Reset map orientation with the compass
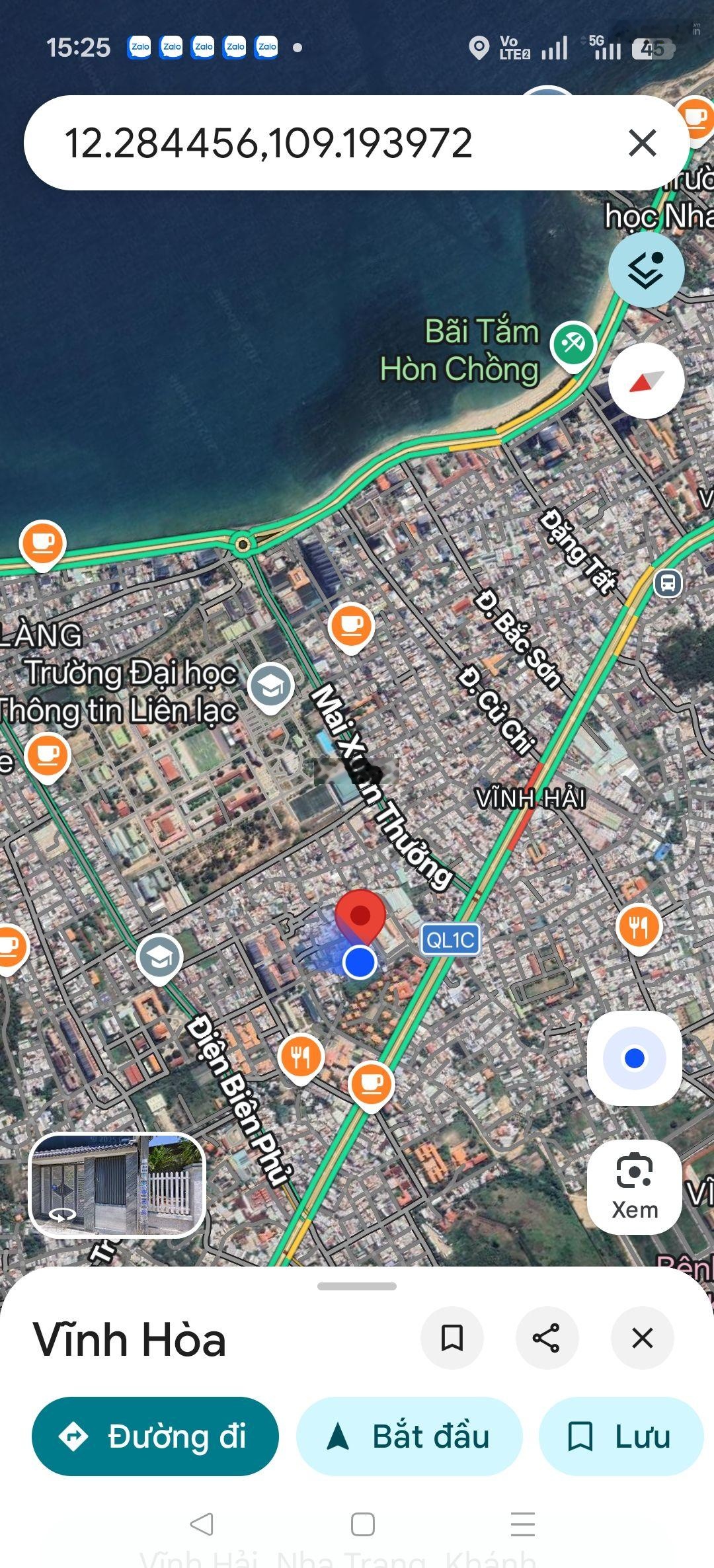714x1568 pixels. tap(646, 381)
